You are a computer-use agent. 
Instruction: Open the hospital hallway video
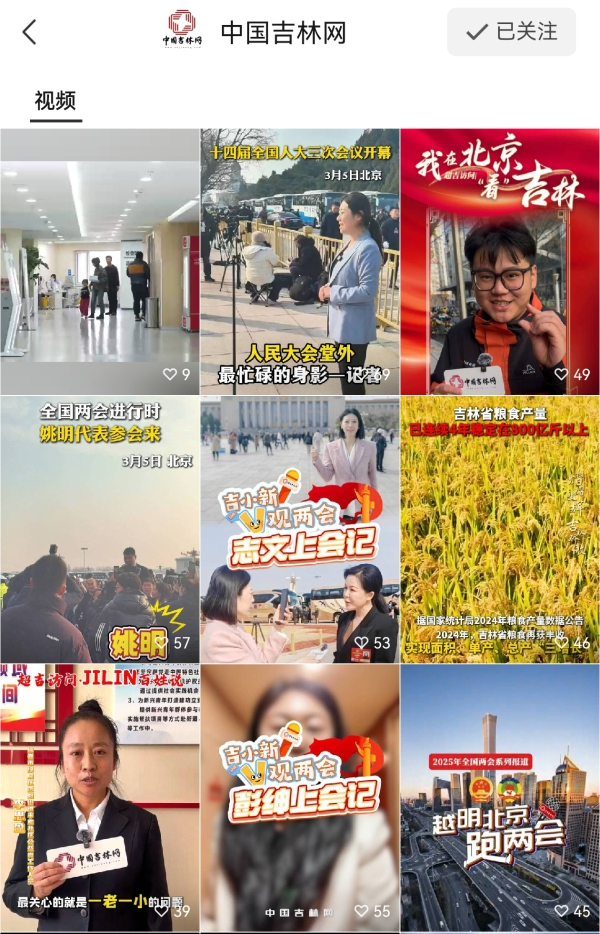99,261
